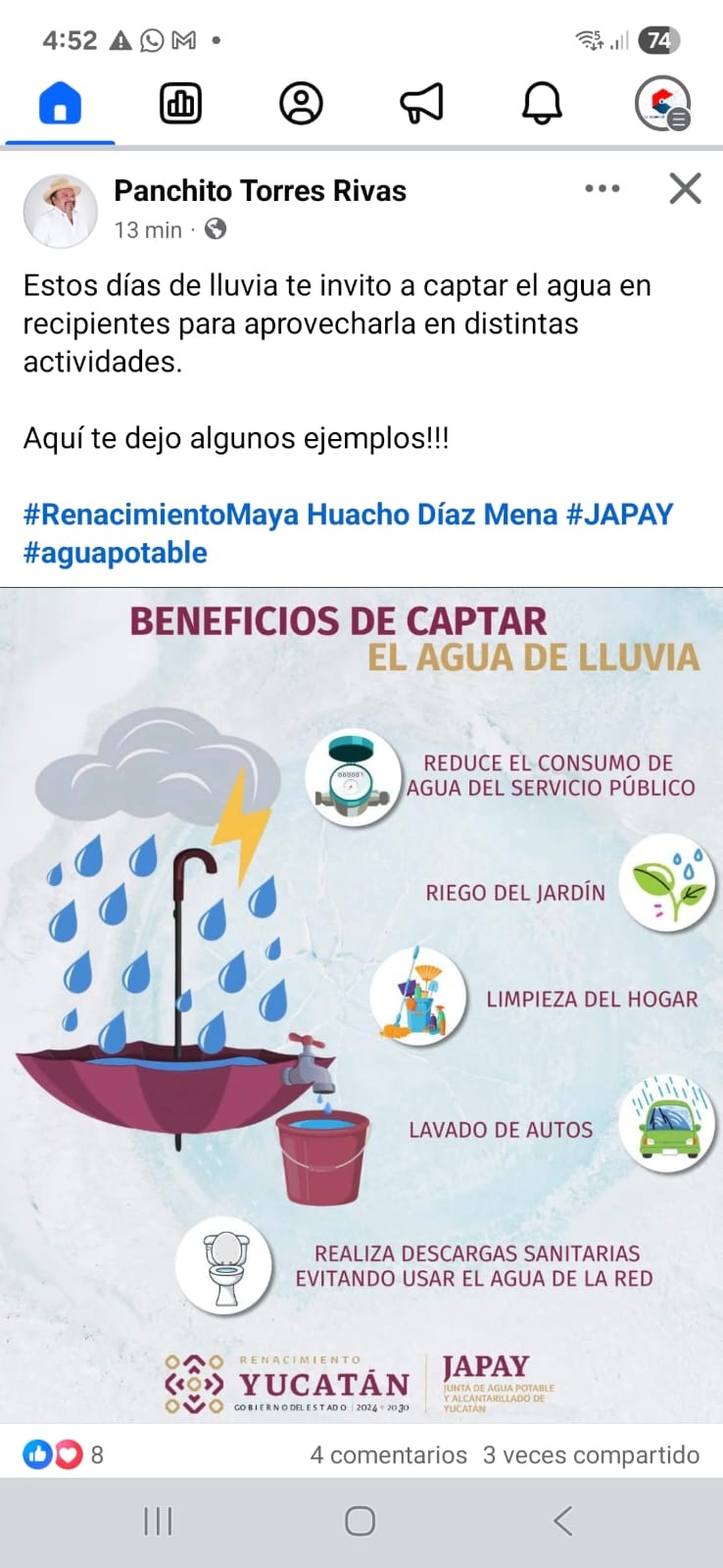
Task: View the 3 veces compartido list
Action: [x=591, y=1454]
